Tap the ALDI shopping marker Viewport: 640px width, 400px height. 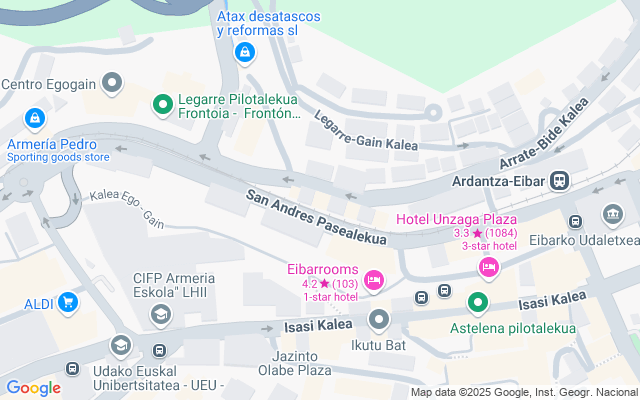point(68,301)
